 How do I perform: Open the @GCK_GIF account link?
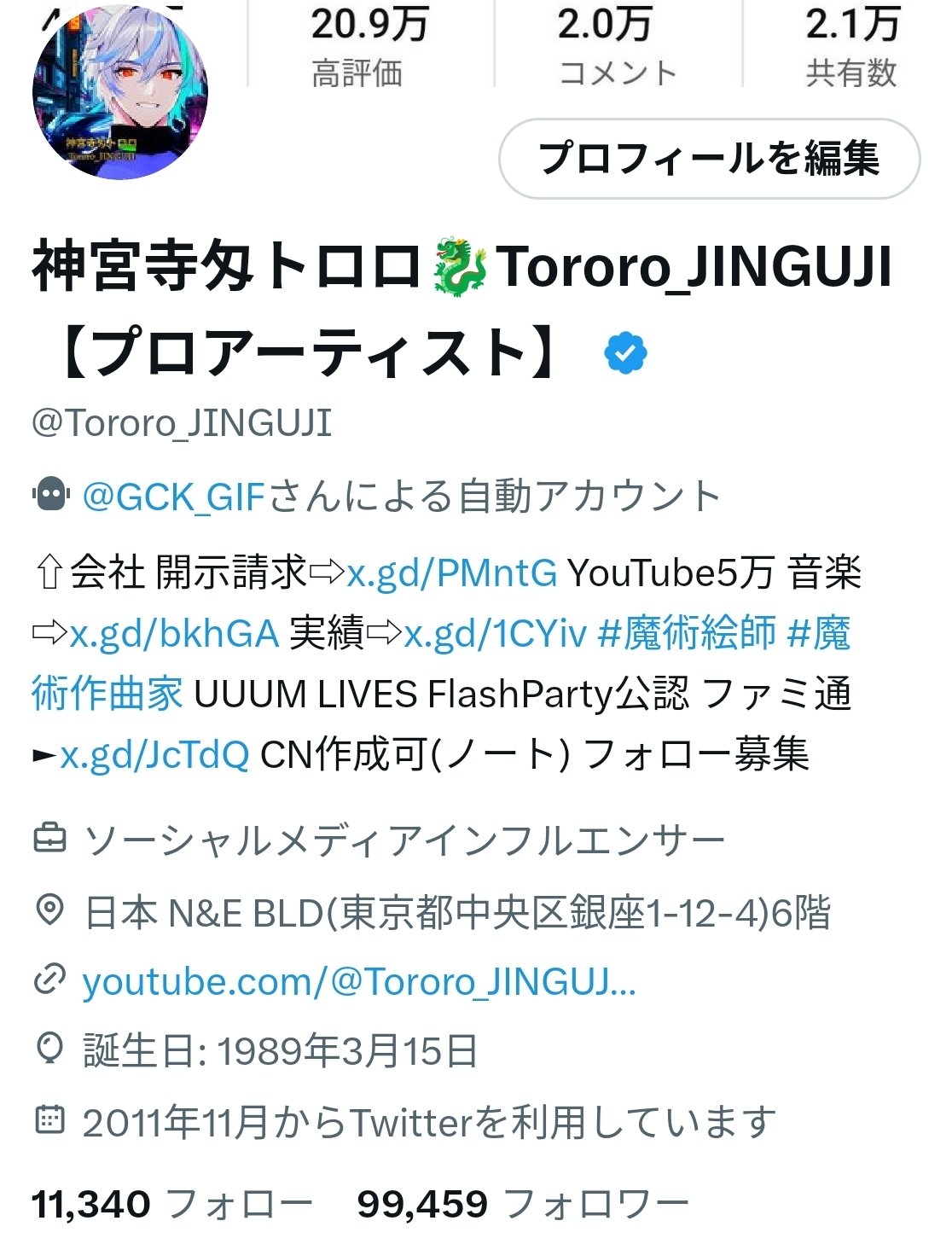tap(175, 497)
